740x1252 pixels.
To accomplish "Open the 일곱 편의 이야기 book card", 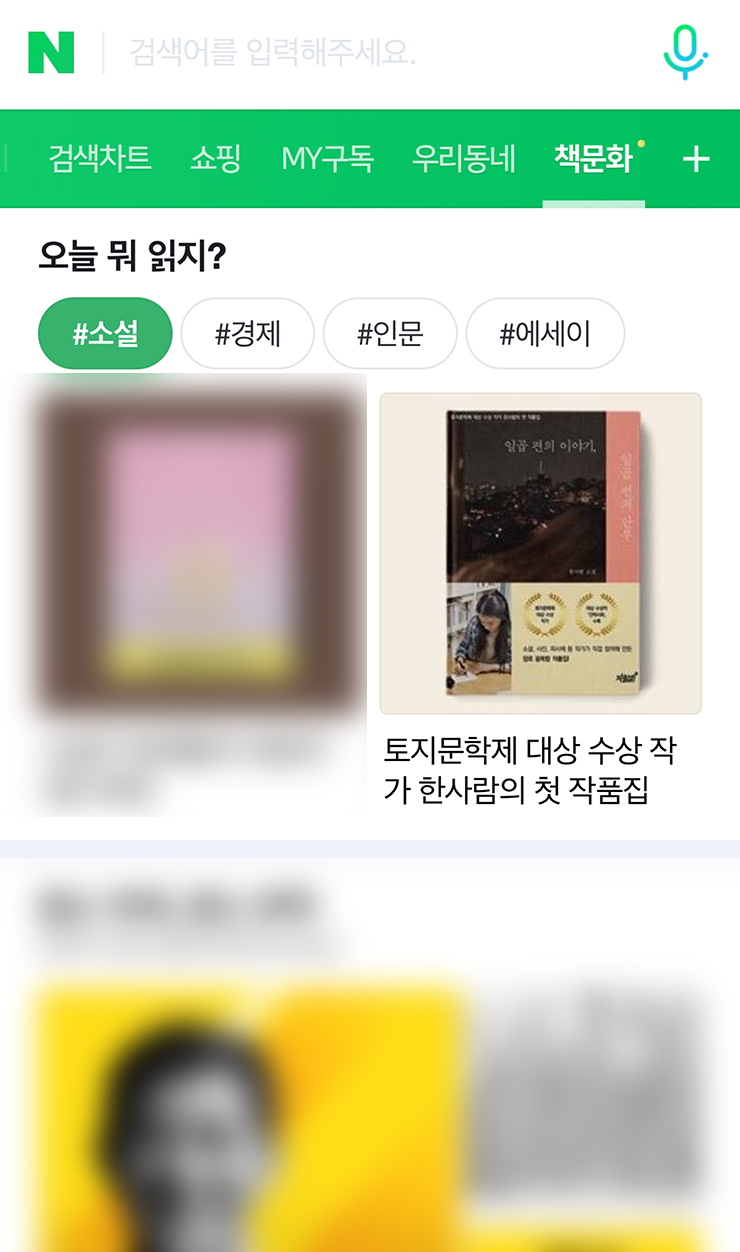I will click(540, 555).
